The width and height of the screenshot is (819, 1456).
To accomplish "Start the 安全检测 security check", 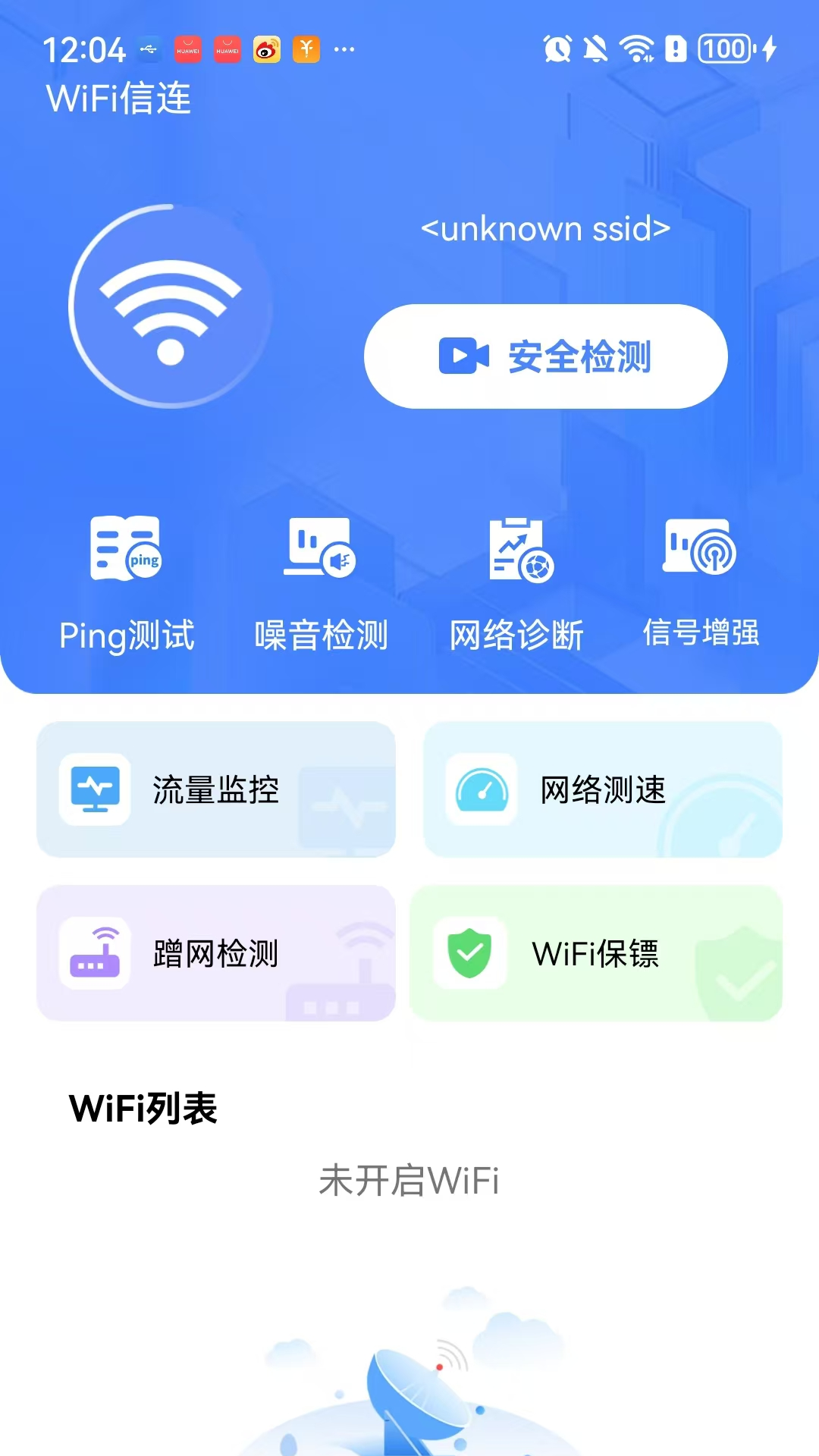I will [546, 356].
